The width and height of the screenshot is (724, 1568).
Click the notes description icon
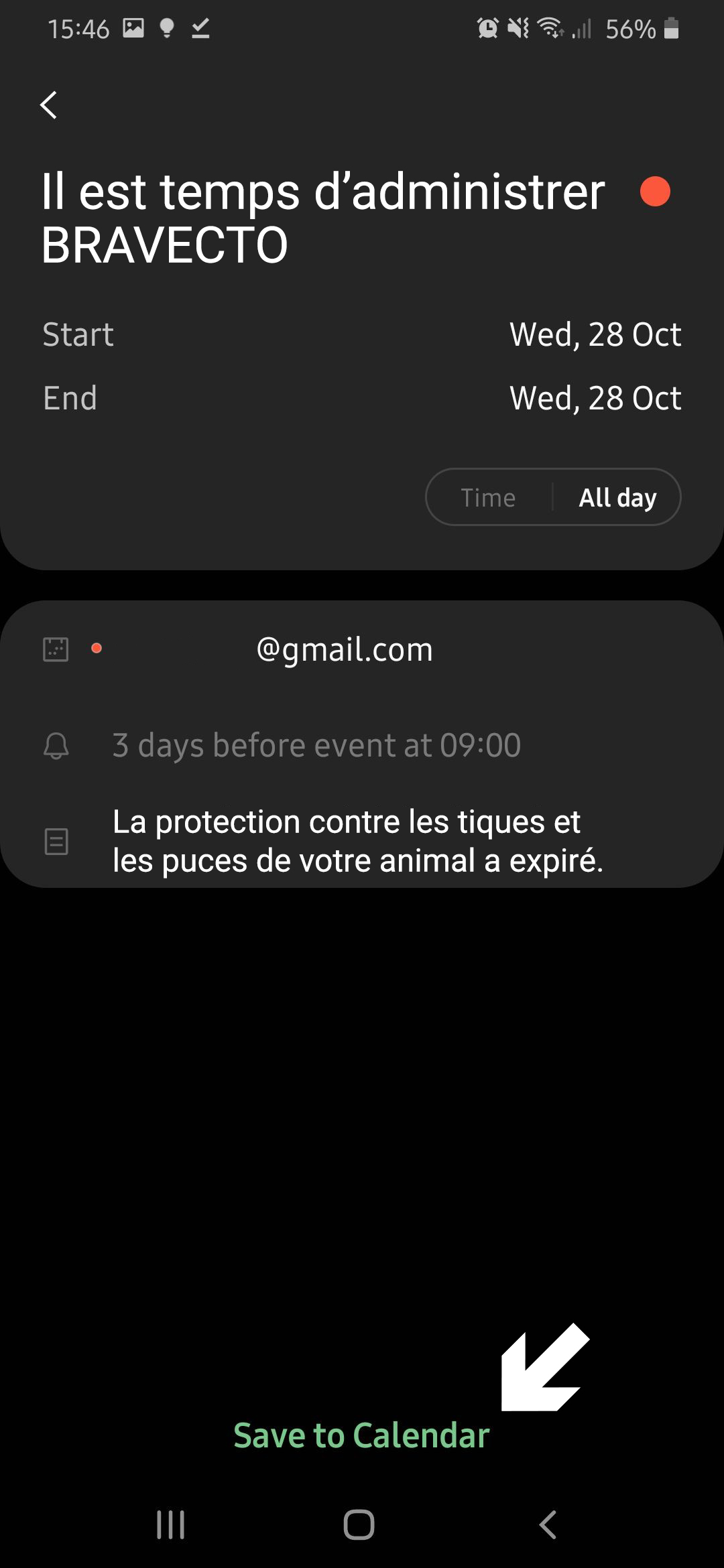pos(56,840)
